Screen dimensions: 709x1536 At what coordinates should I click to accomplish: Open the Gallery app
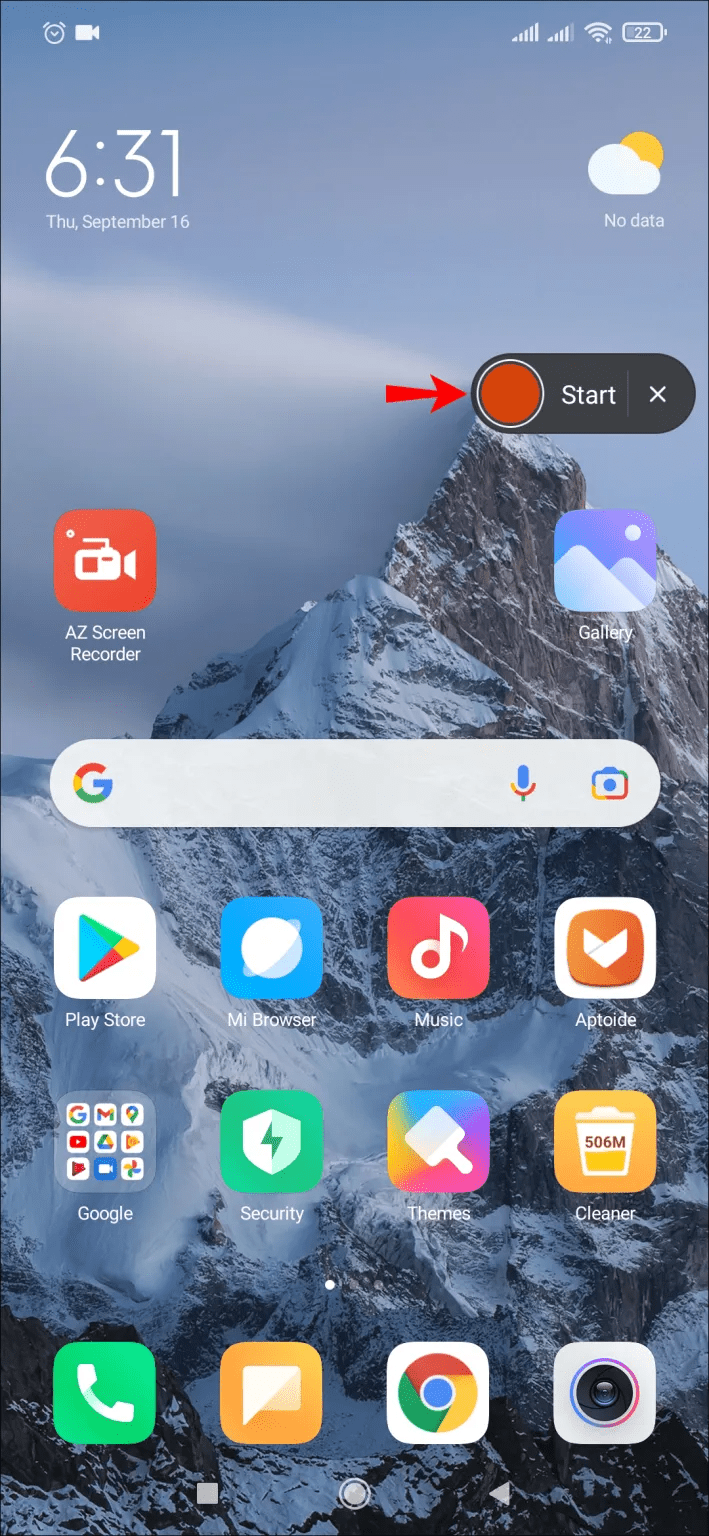605,561
